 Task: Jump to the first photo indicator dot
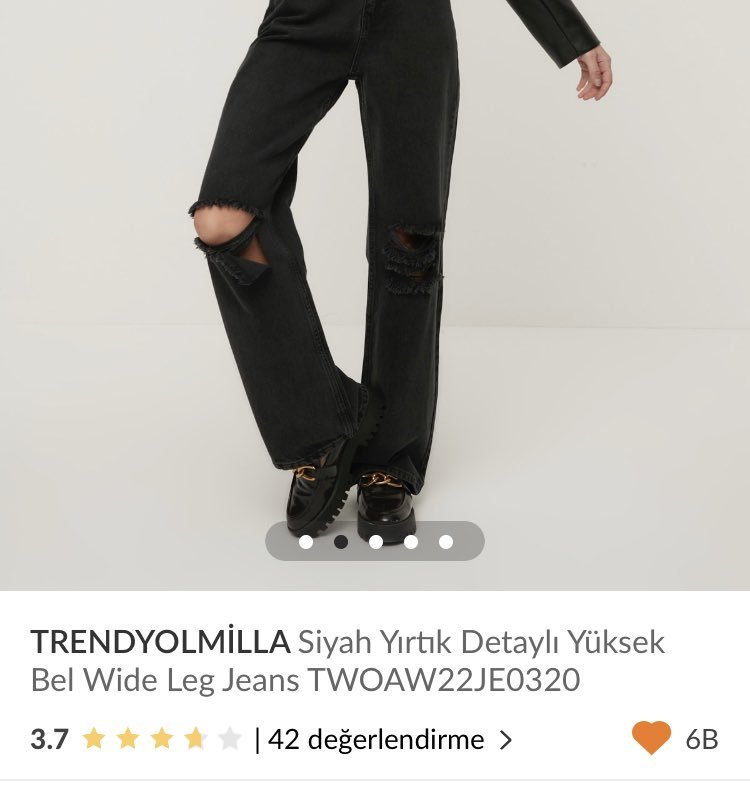pyautogui.click(x=305, y=542)
